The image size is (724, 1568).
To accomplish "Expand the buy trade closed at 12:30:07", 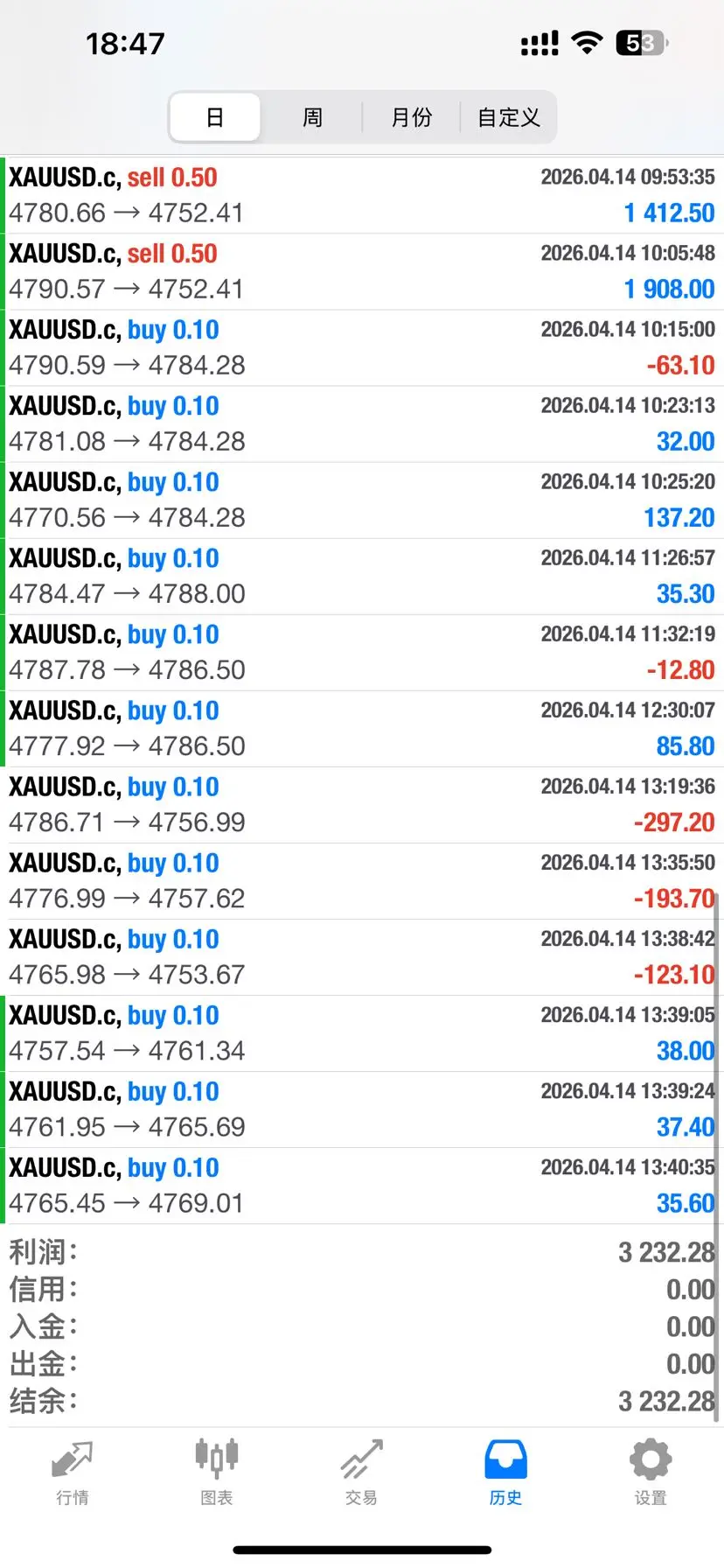I will (362, 728).
